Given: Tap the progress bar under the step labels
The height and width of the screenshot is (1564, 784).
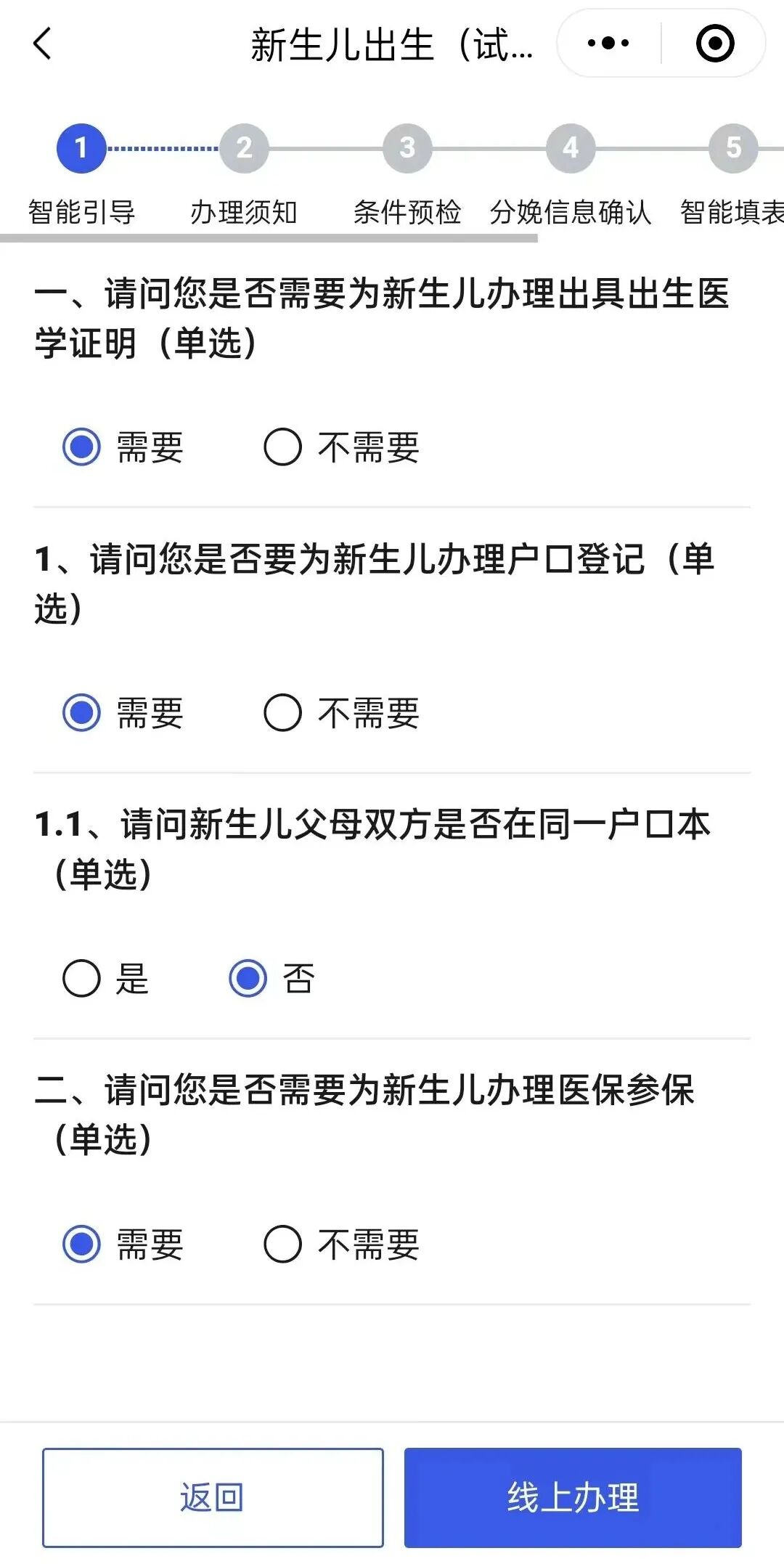Looking at the screenshot, I should click(265, 235).
